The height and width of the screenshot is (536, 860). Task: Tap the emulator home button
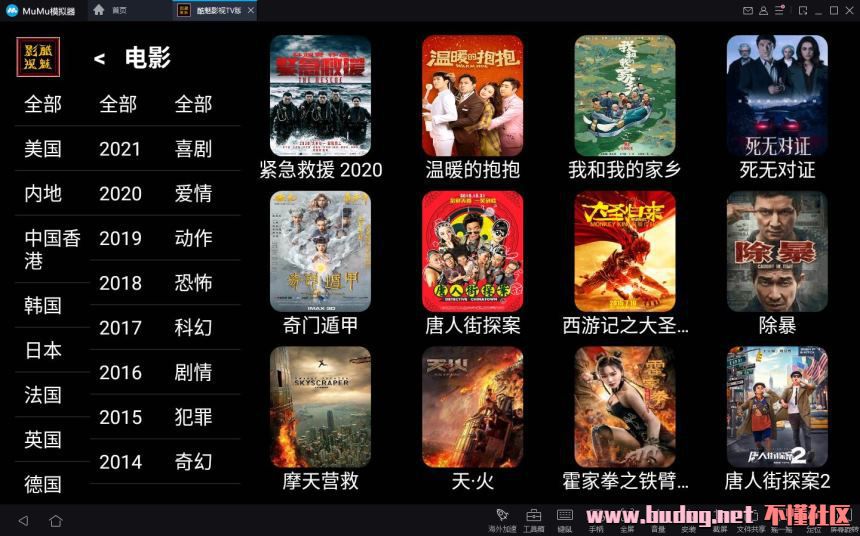click(56, 520)
